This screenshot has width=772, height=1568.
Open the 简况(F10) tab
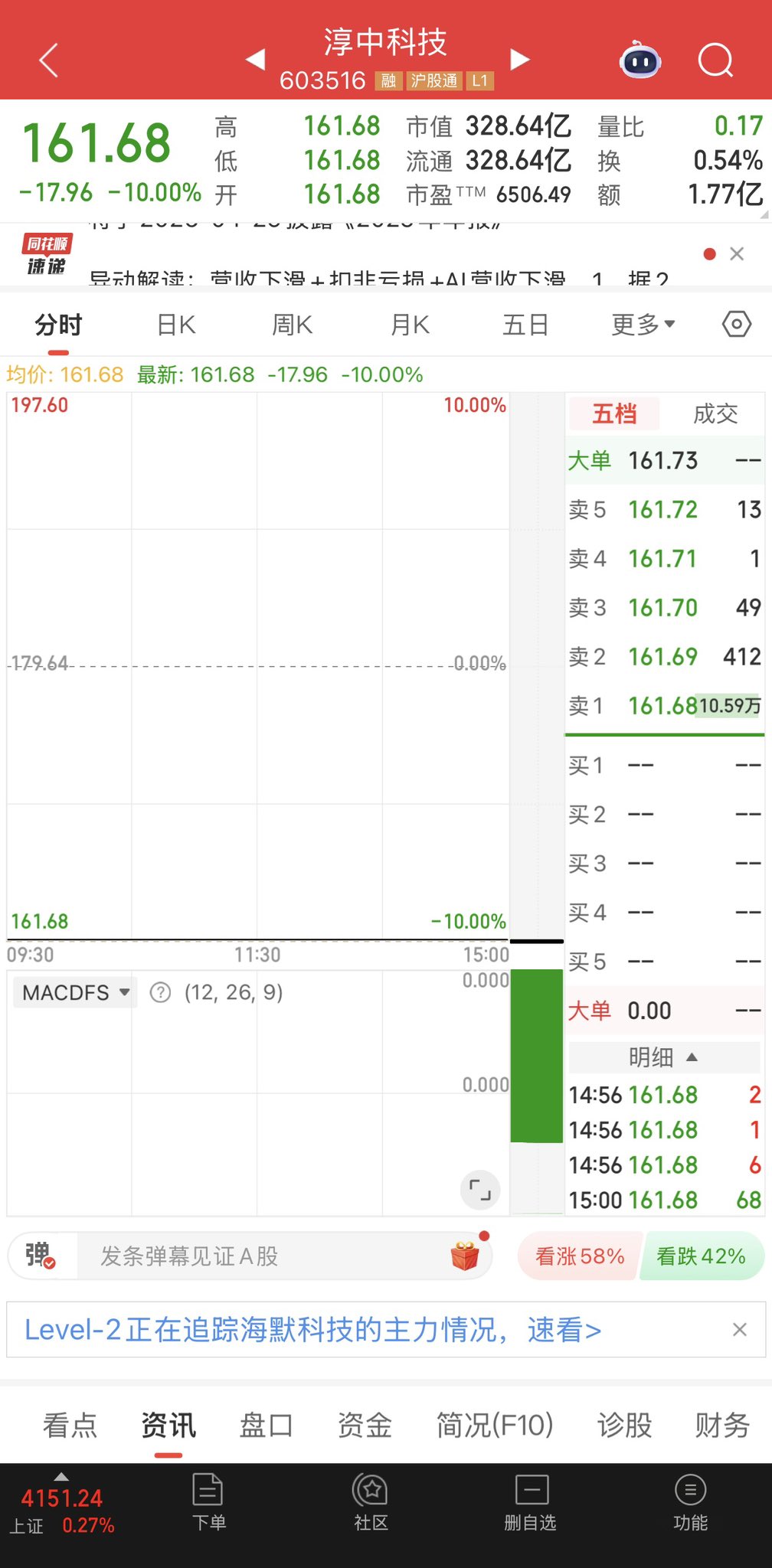494,1426
